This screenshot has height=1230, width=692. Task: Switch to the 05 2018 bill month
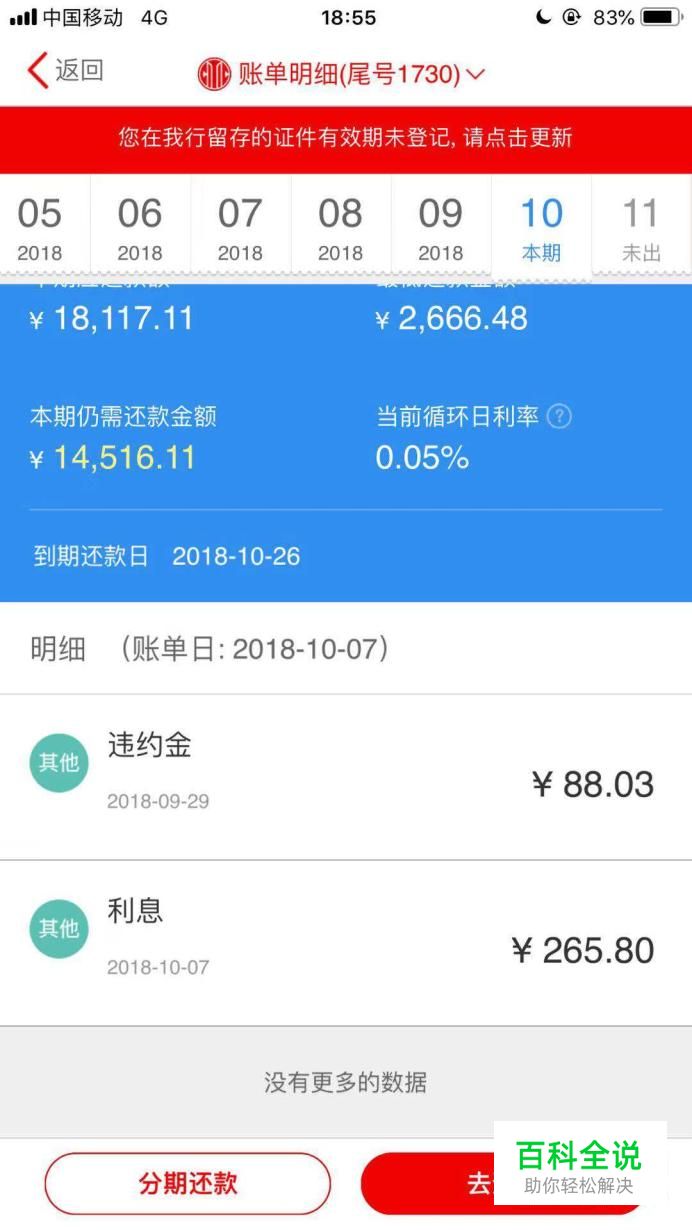point(40,228)
